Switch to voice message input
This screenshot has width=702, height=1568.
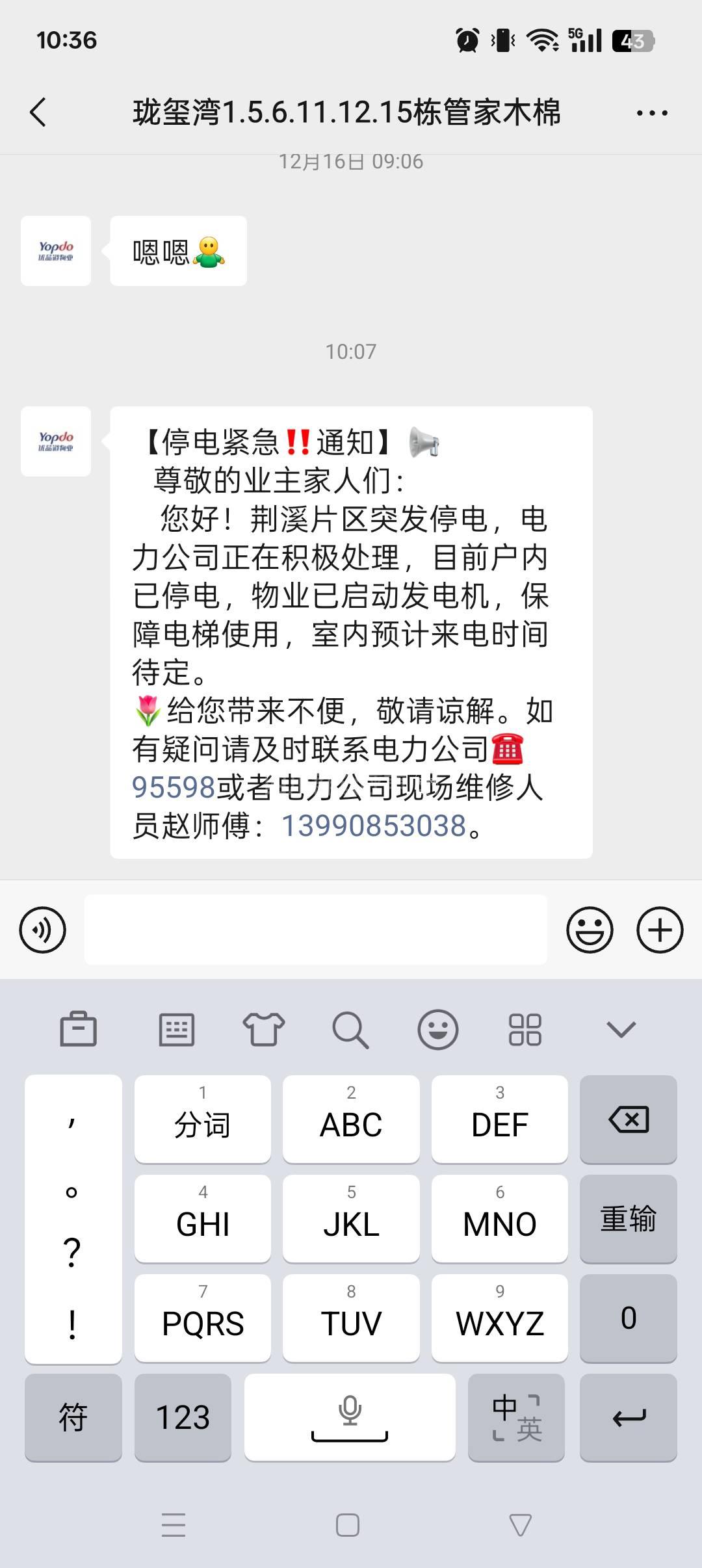43,930
